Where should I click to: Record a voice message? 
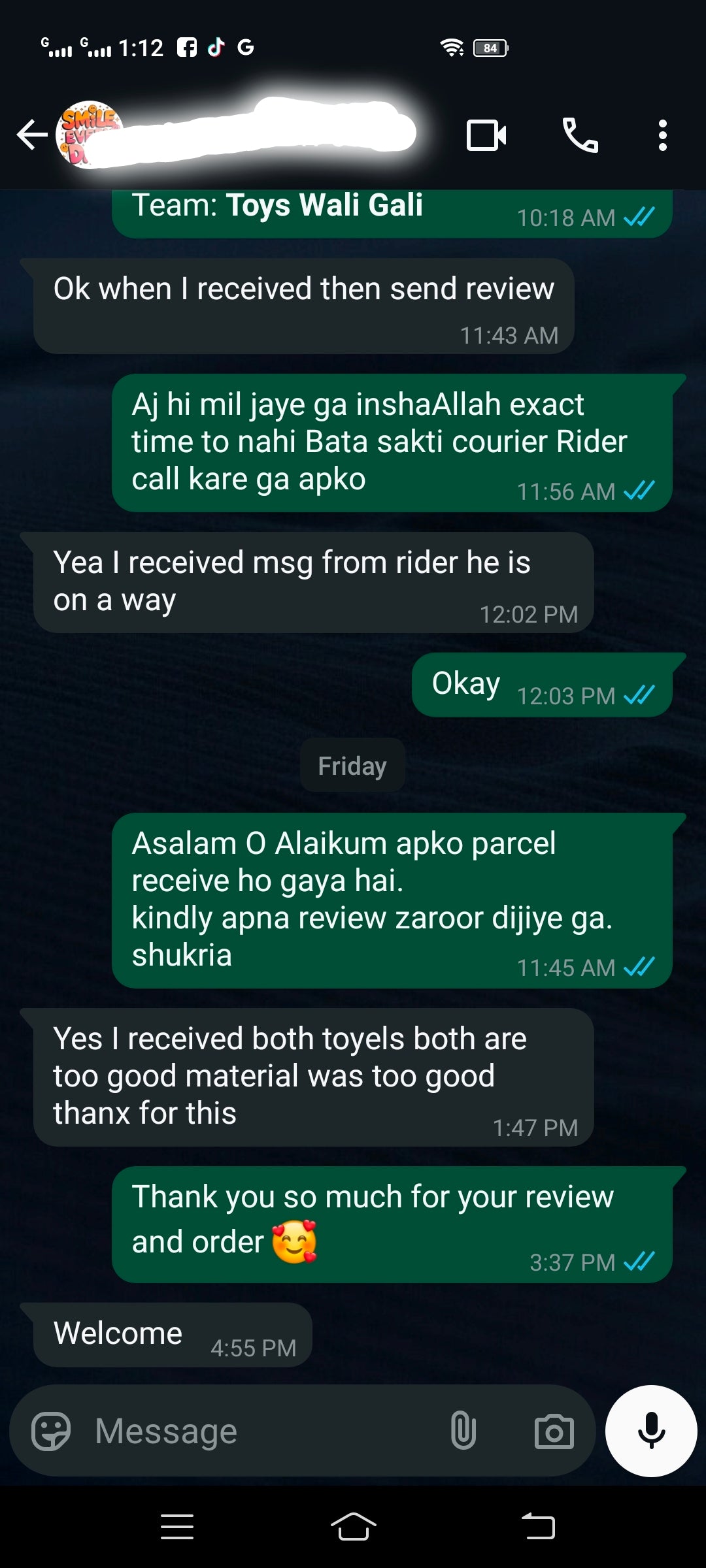pos(651,1431)
